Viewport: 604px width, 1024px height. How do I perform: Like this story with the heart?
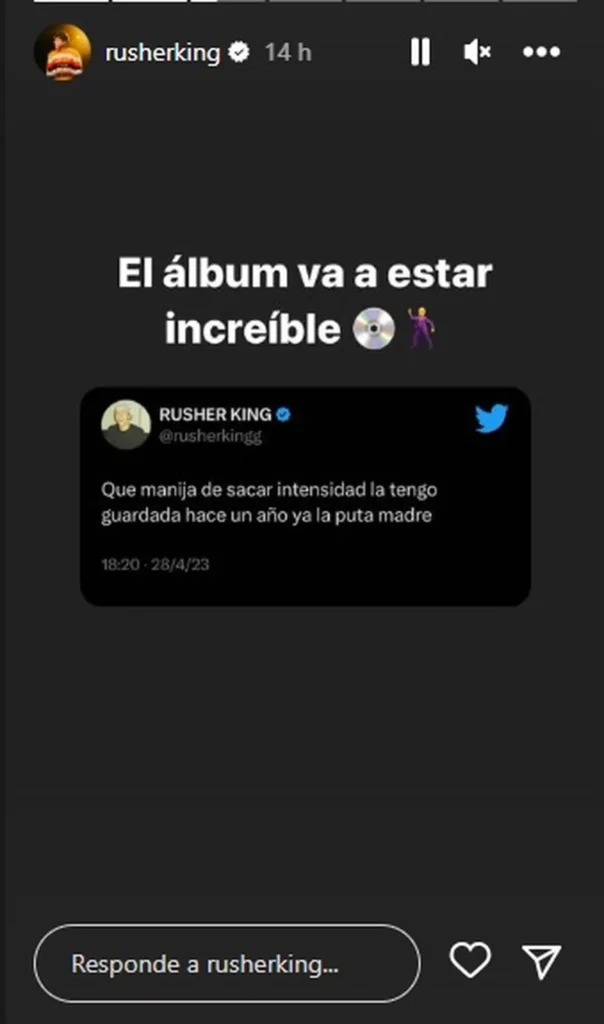point(469,961)
